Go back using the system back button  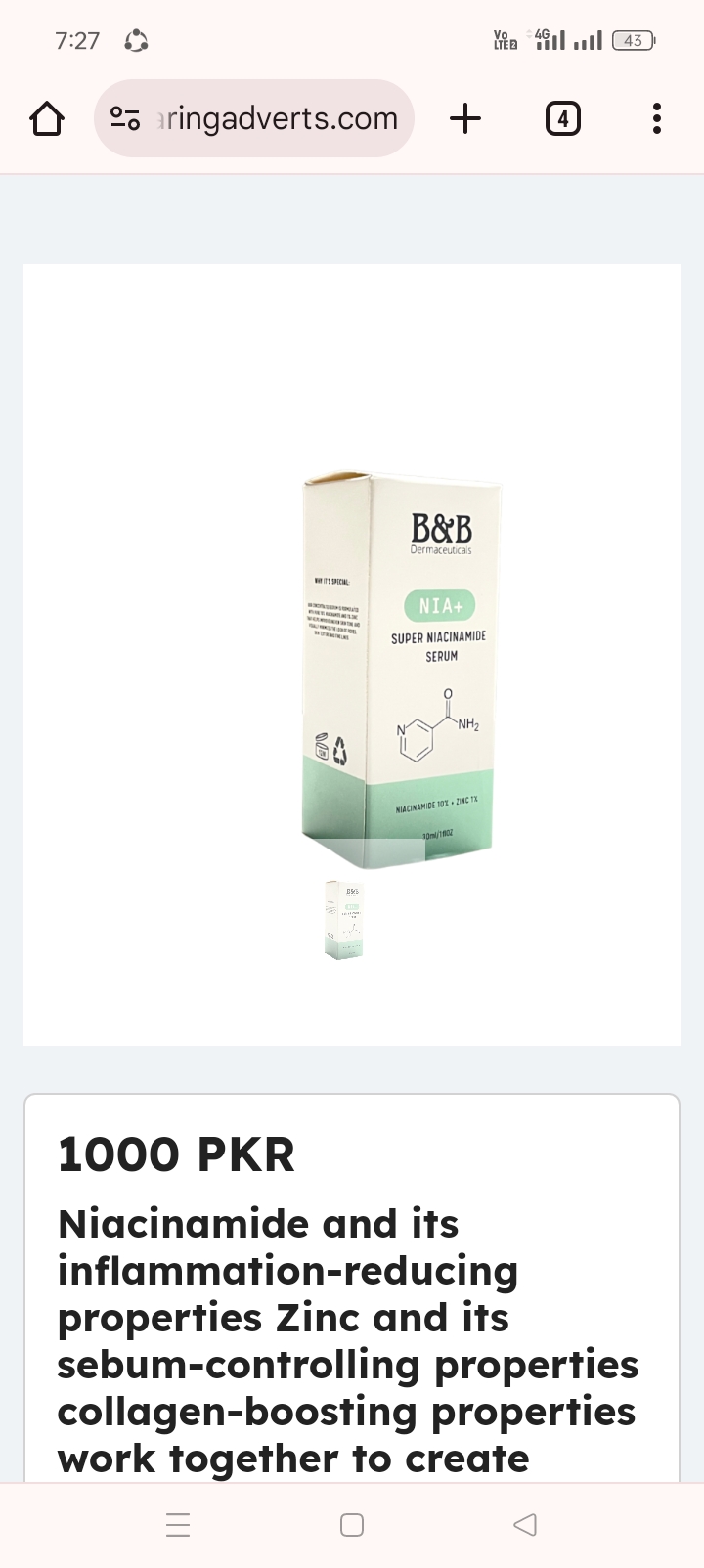tap(525, 1524)
